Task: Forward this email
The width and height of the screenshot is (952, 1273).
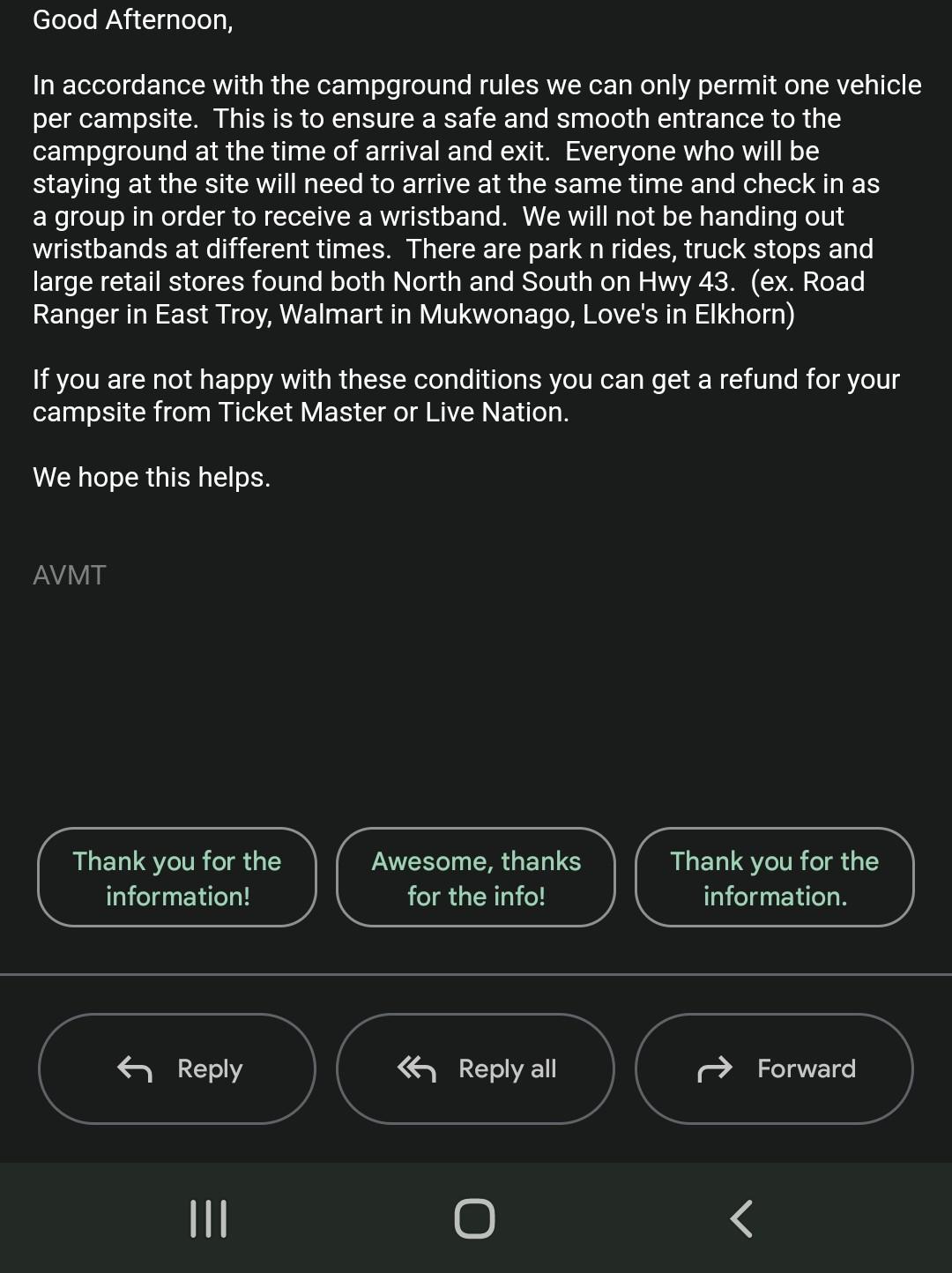Action: [774, 1068]
